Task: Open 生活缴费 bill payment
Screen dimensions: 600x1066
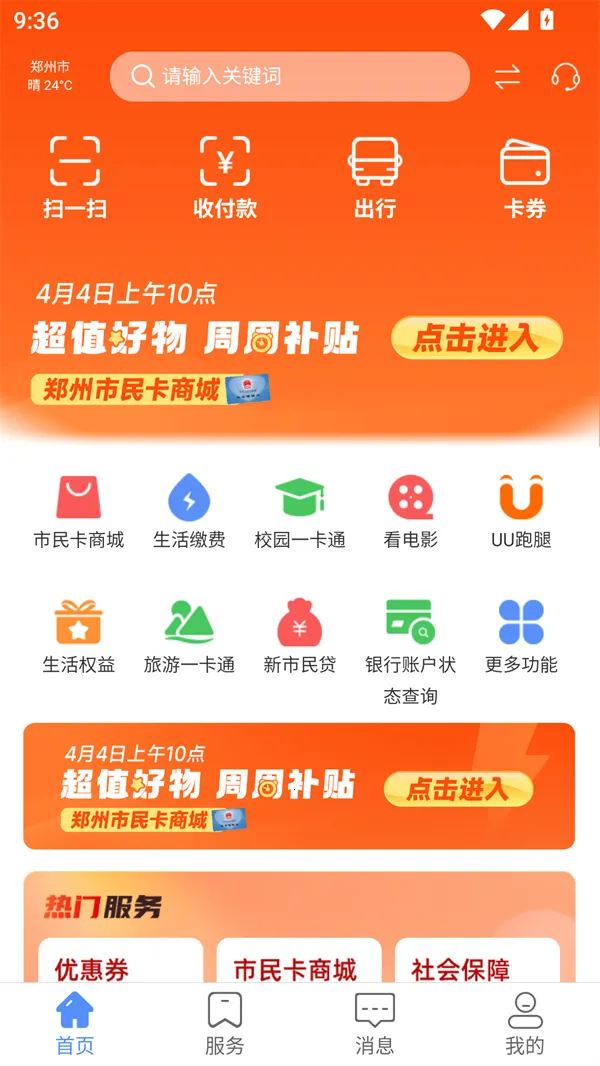Action: tap(189, 512)
